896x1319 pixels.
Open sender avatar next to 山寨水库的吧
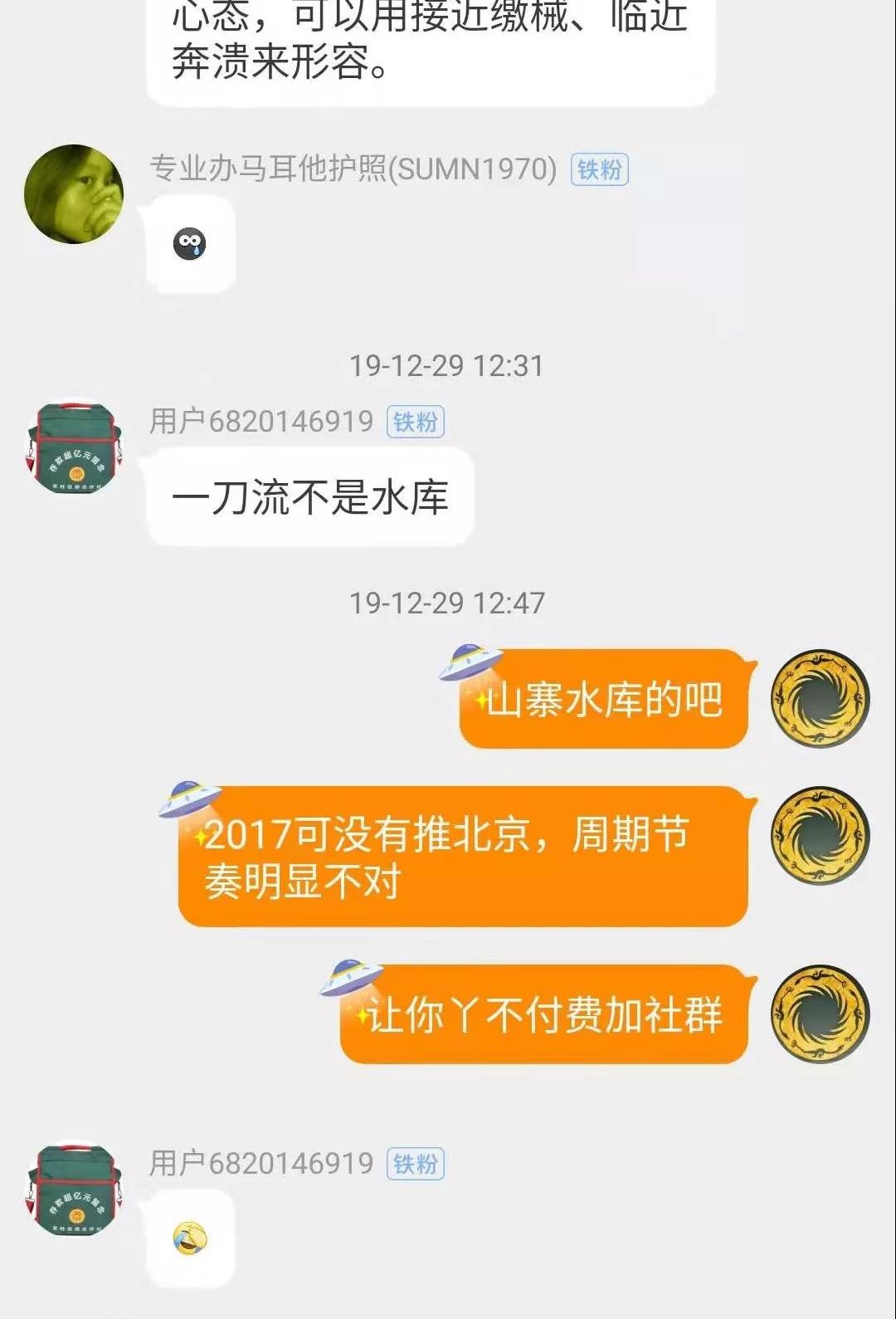(820, 698)
